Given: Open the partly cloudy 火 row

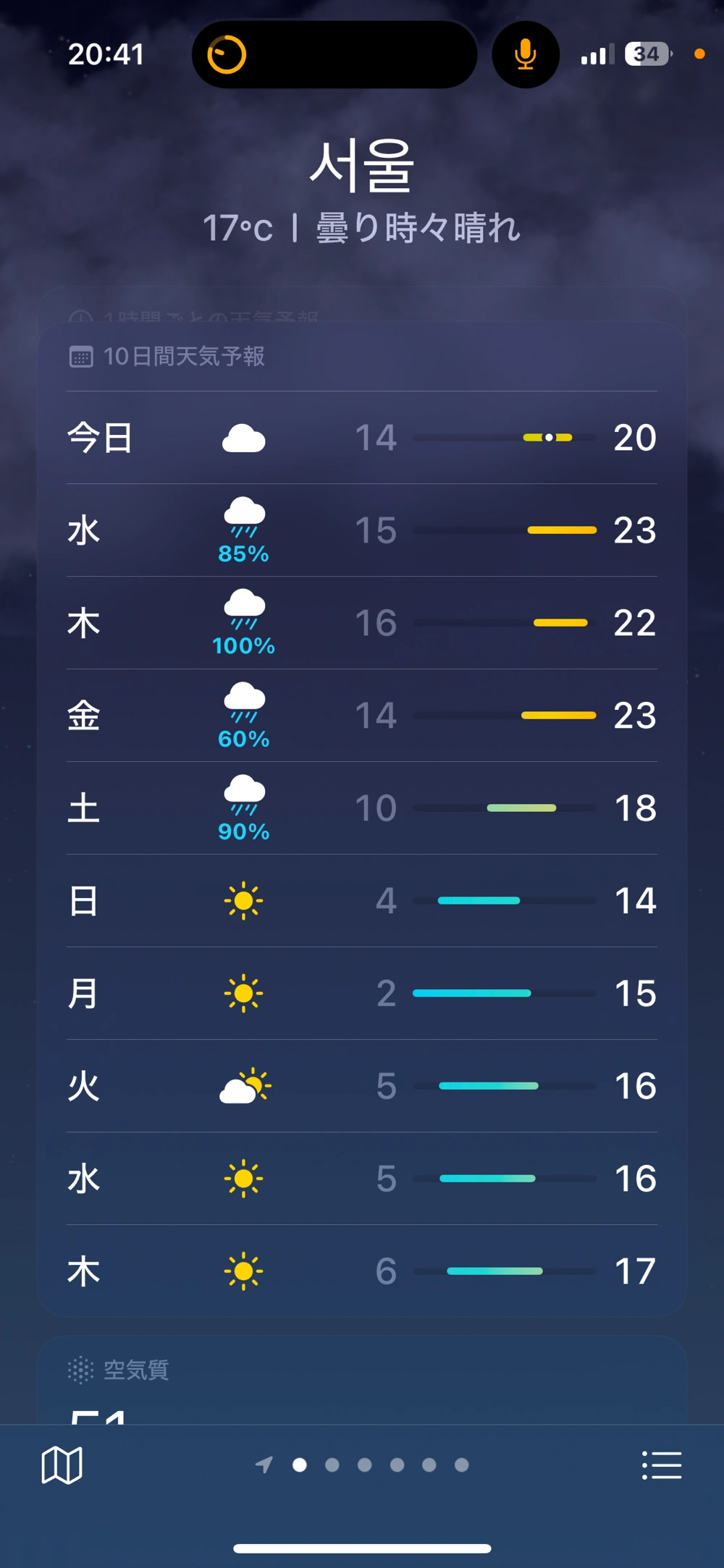Looking at the screenshot, I should click(x=362, y=1086).
